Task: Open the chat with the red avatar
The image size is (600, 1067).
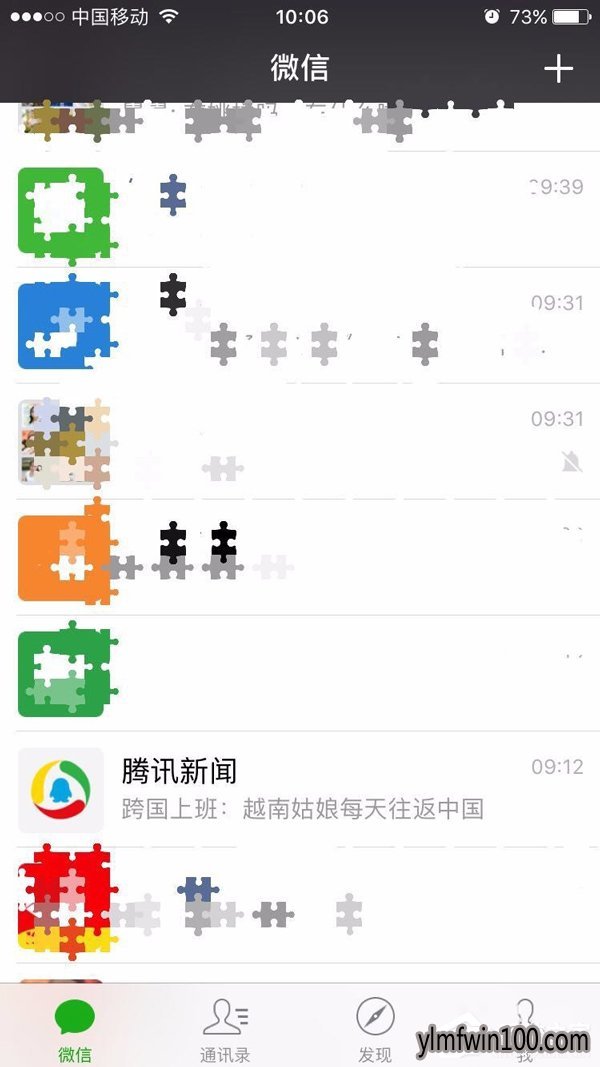Action: [x=300, y=905]
